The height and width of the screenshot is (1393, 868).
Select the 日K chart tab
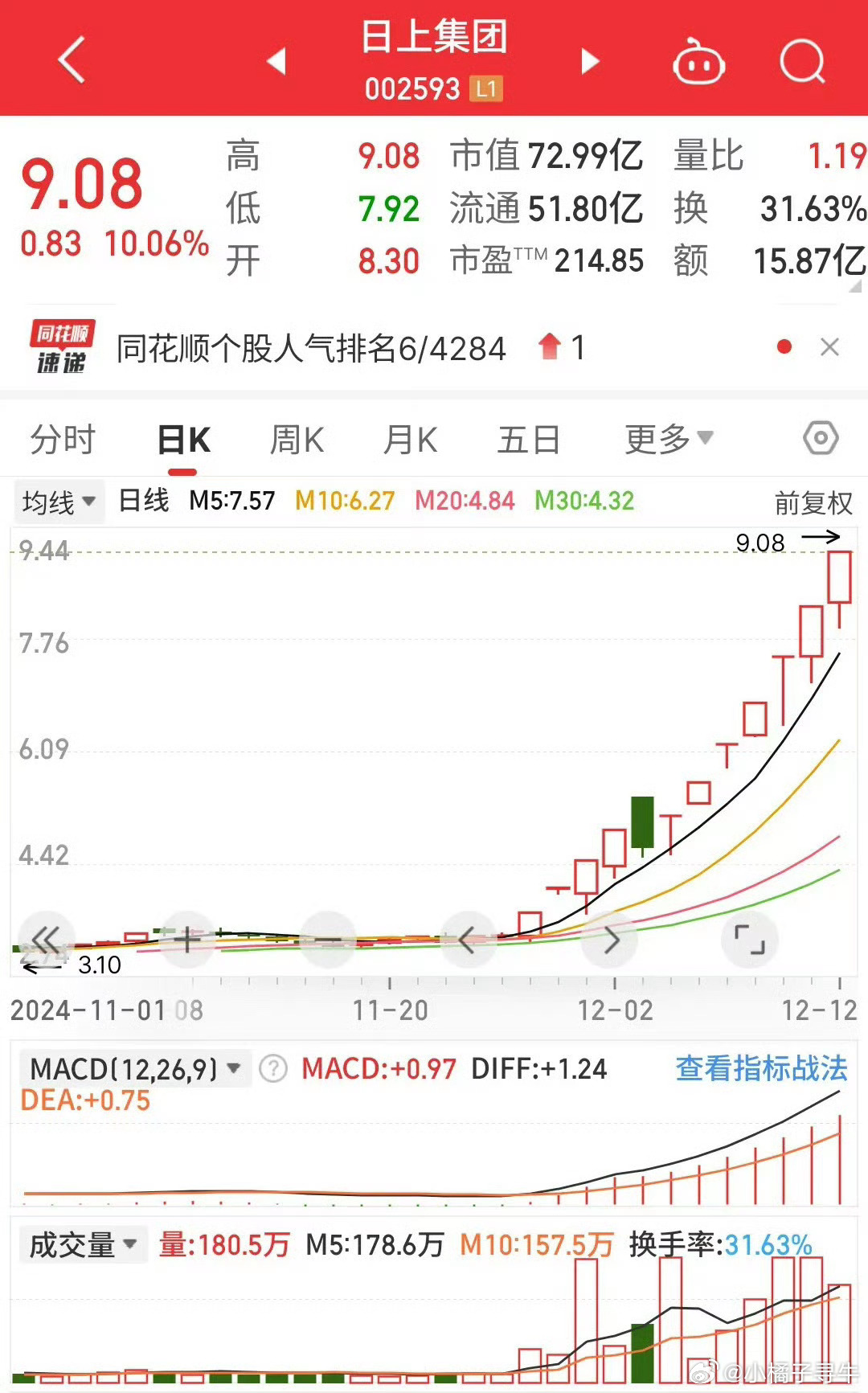pyautogui.click(x=184, y=440)
